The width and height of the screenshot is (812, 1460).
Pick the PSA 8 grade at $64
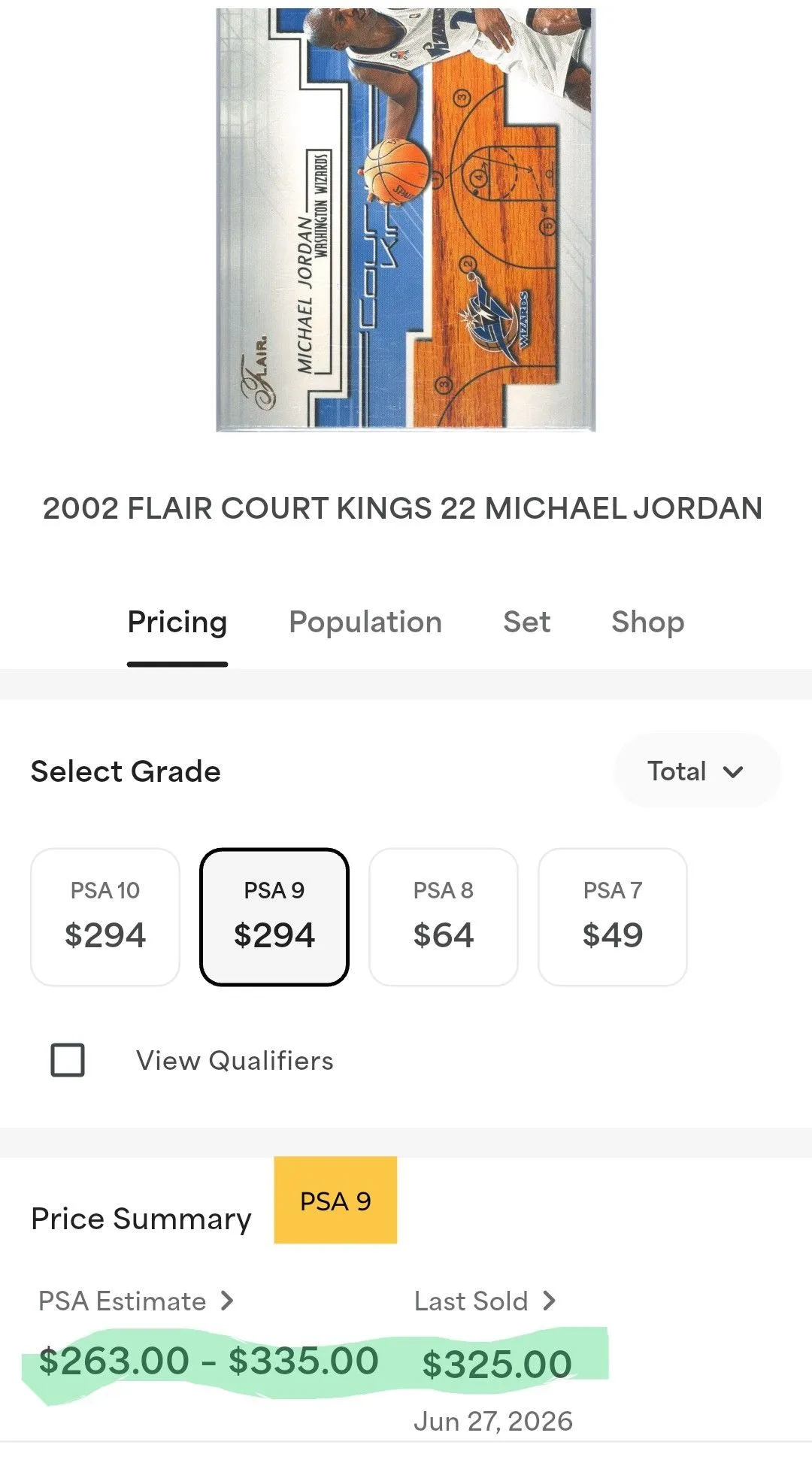444,917
